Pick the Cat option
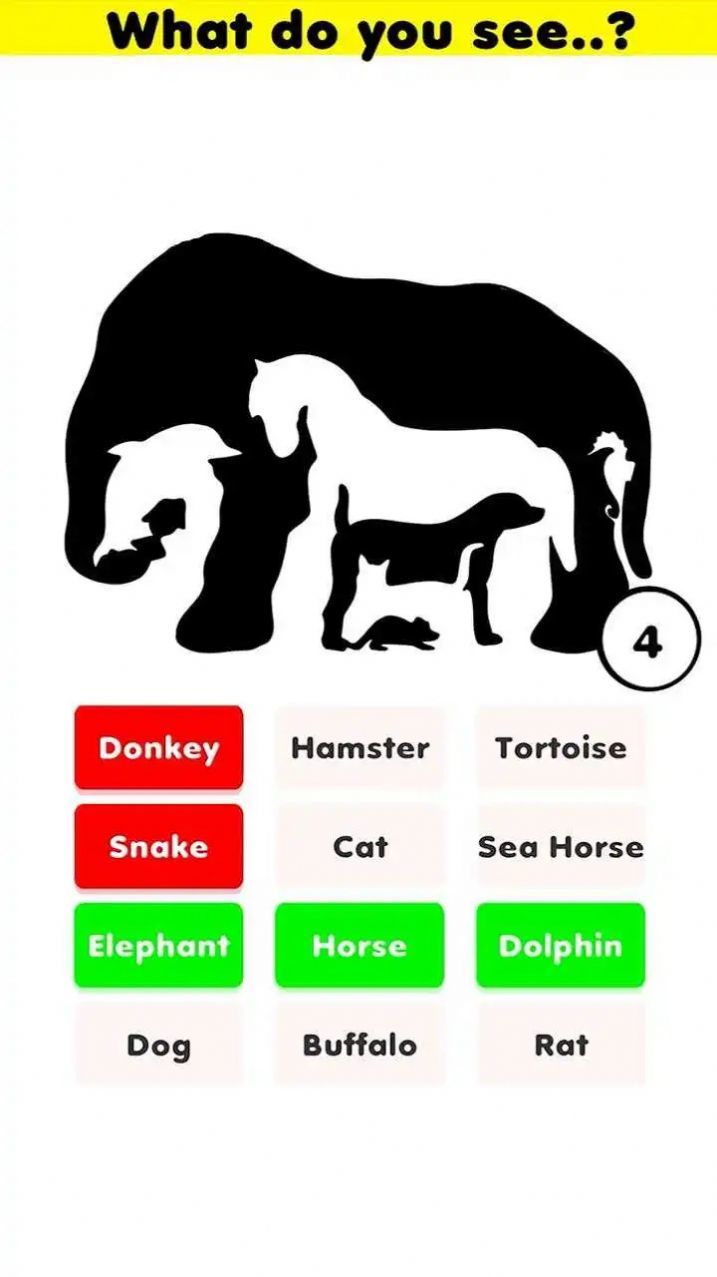The height and width of the screenshot is (1277, 717). tap(359, 847)
